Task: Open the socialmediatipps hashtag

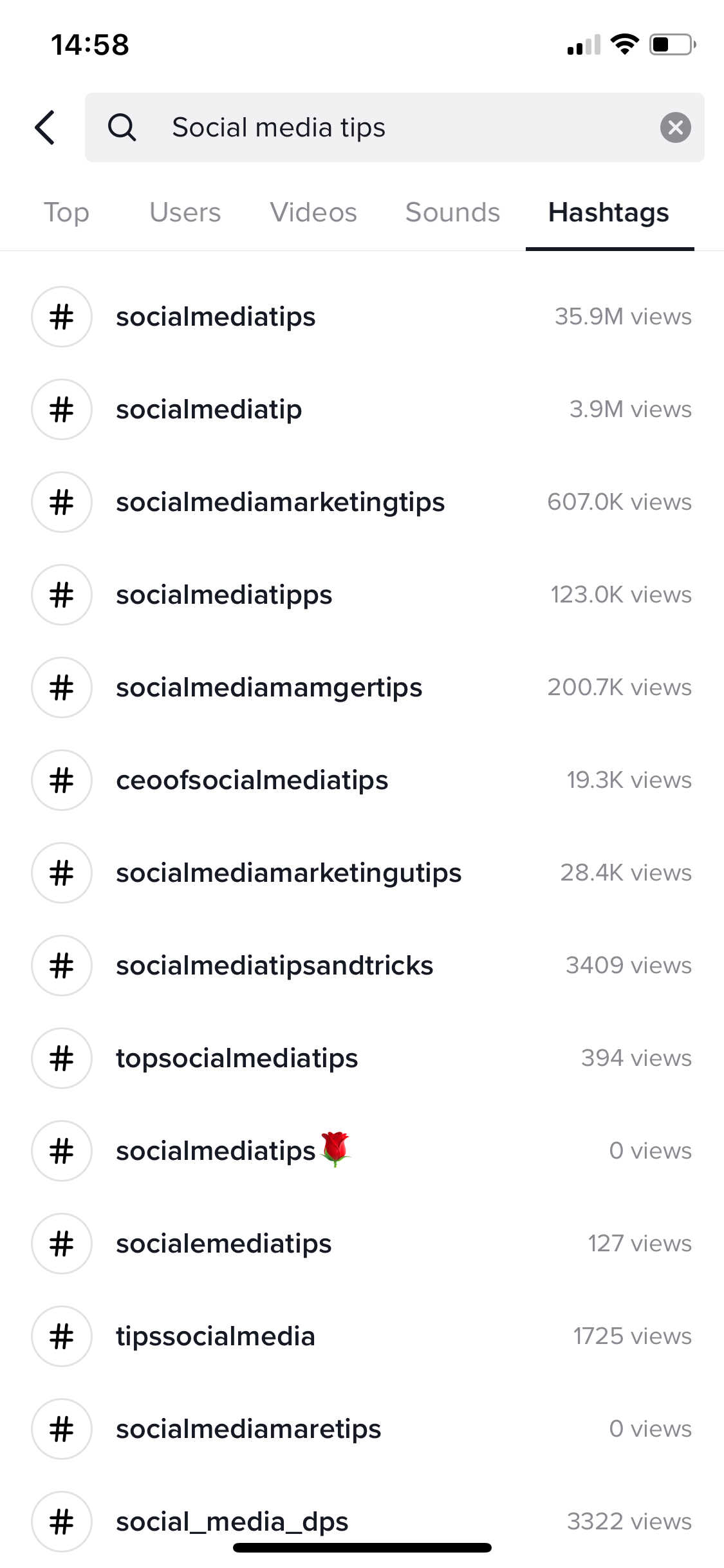Action: coord(362,595)
